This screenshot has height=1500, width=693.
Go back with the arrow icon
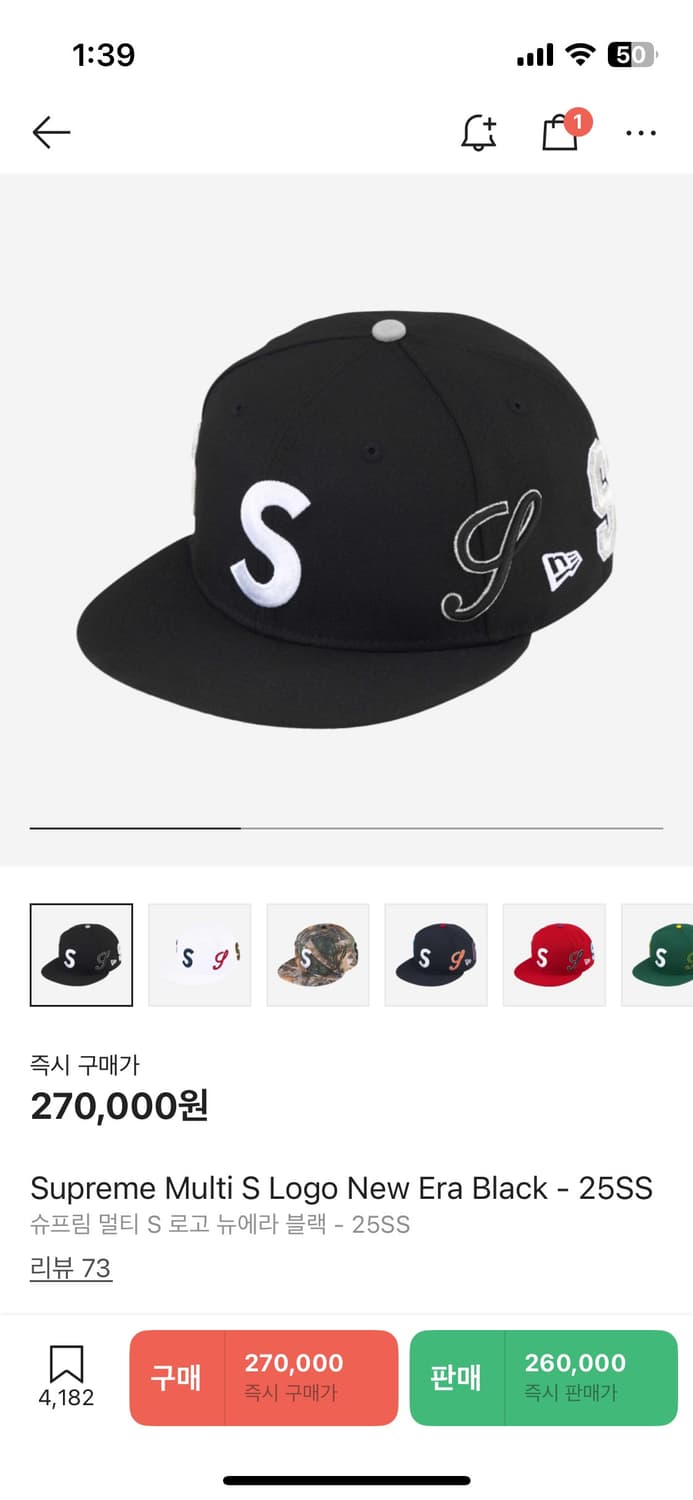click(x=51, y=132)
